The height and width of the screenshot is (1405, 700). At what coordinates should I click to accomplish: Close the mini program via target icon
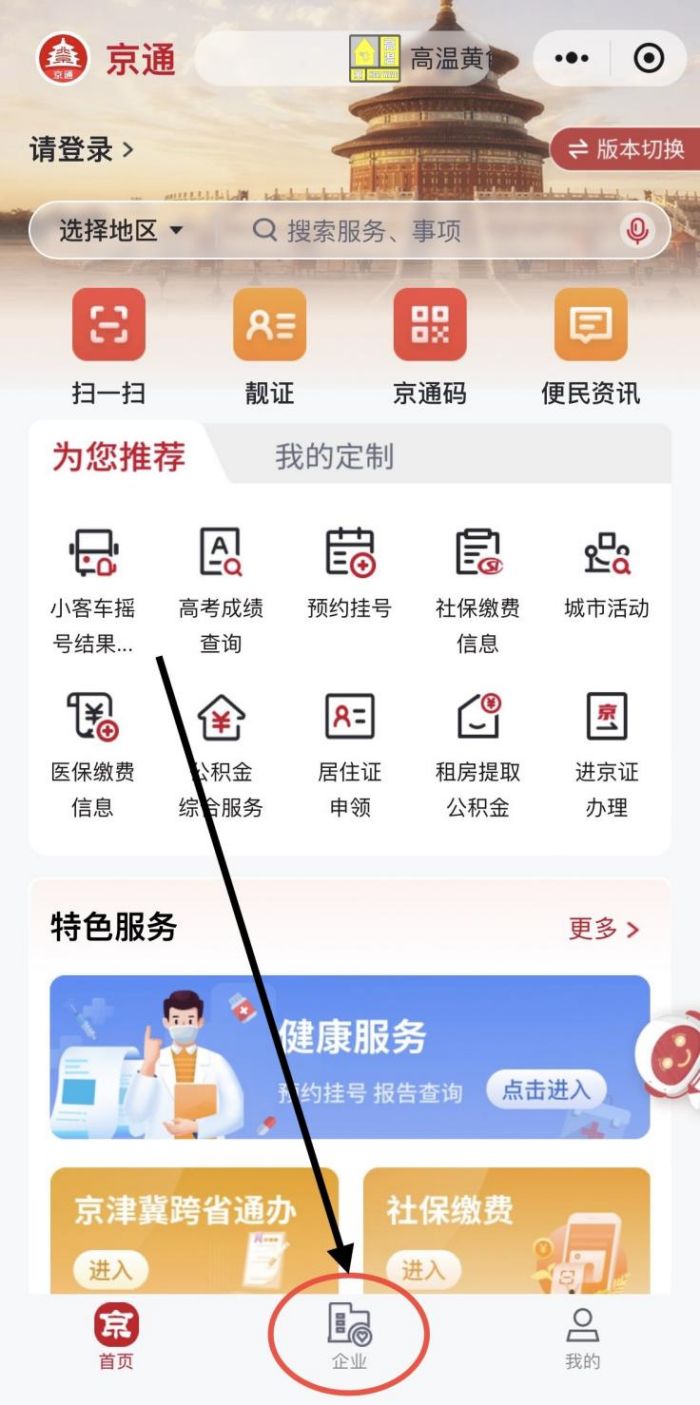click(x=649, y=59)
